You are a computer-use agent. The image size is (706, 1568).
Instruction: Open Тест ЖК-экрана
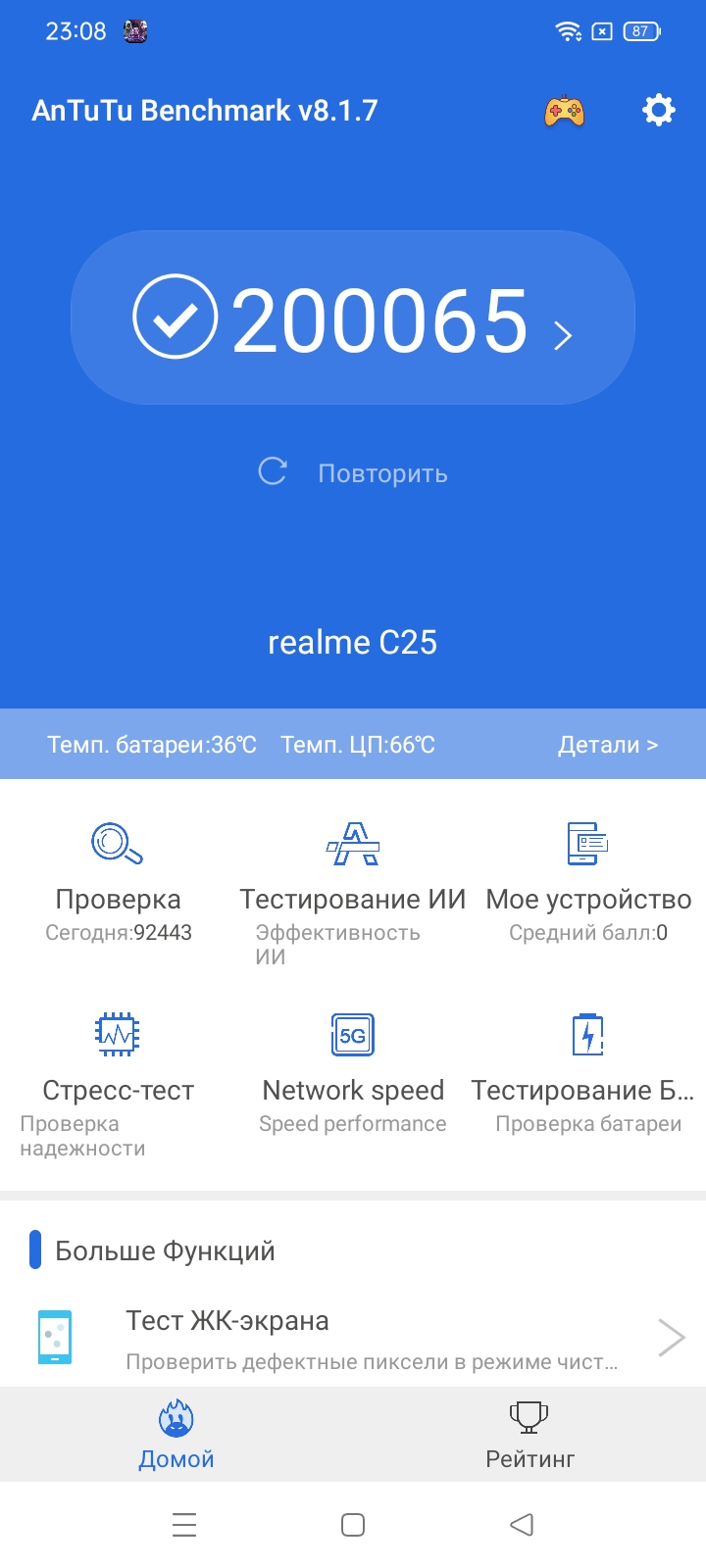(x=353, y=1336)
